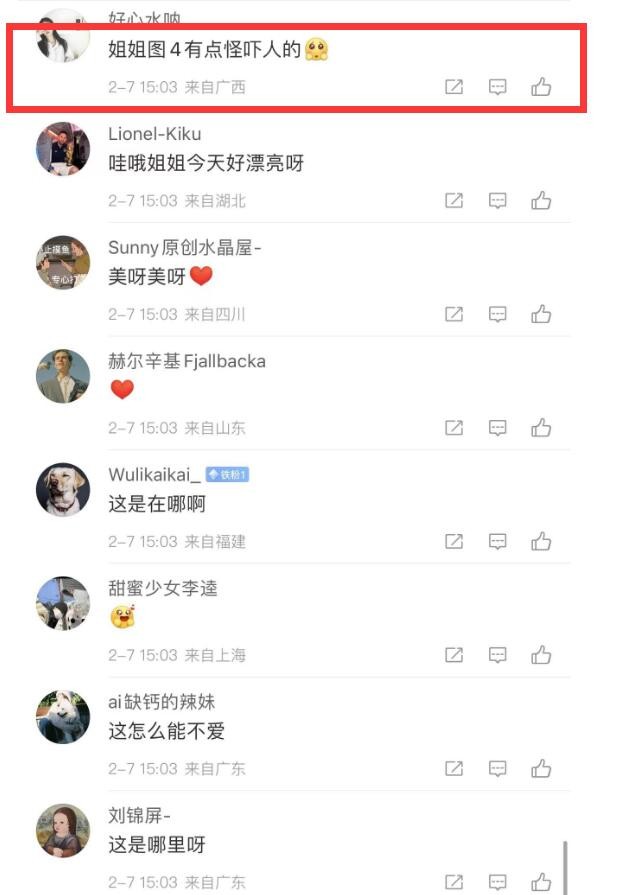618x895 pixels.
Task: Open Wulikaikai_'s profile via username
Action: (154, 475)
